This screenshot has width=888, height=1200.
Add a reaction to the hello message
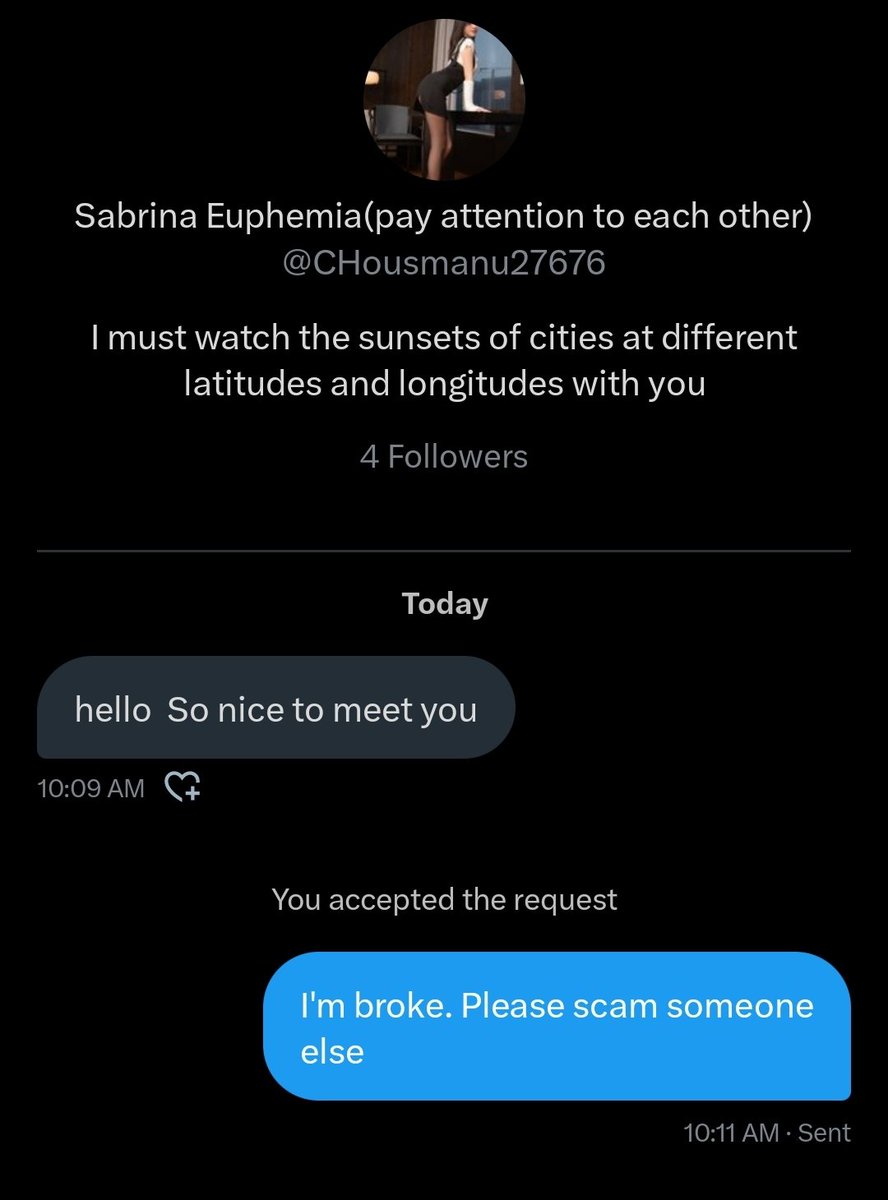coord(183,788)
